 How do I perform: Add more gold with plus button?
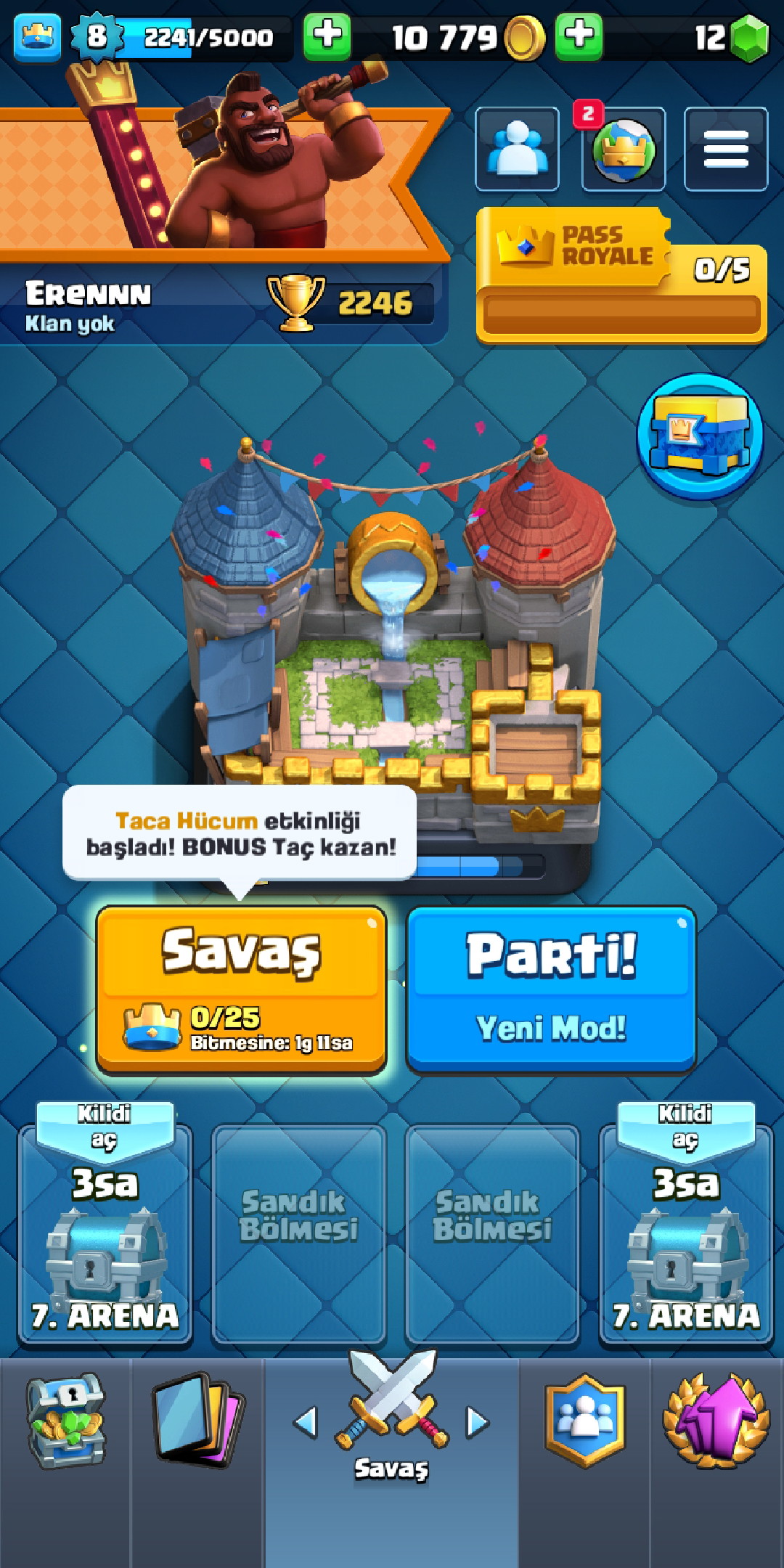tap(579, 36)
